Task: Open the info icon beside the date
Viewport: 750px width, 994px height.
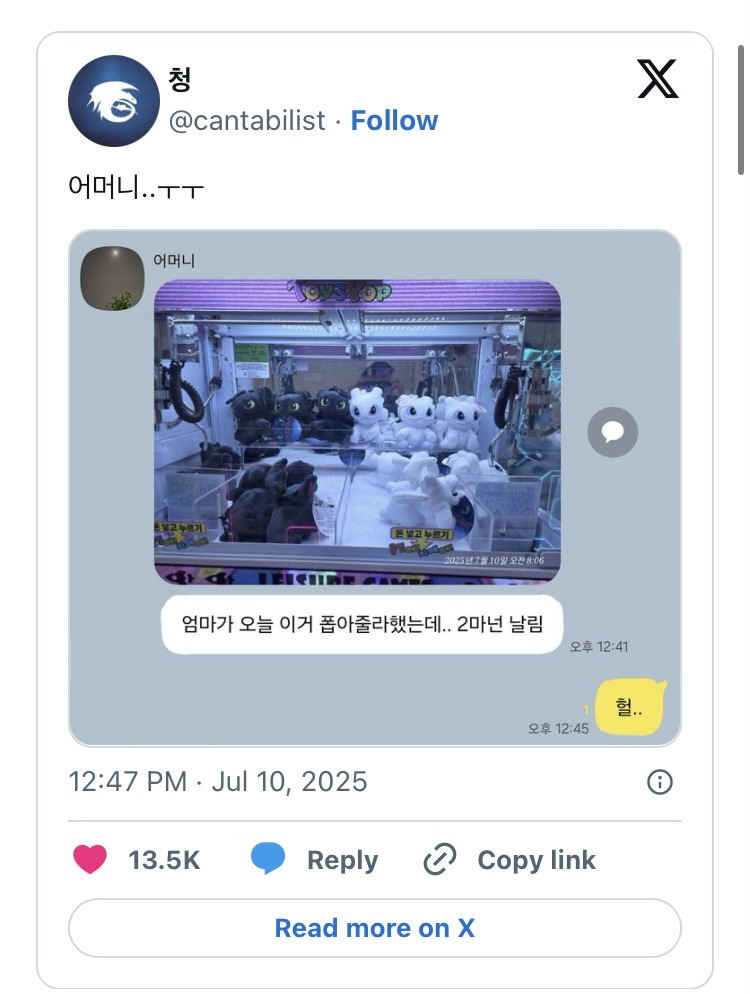Action: (x=660, y=782)
